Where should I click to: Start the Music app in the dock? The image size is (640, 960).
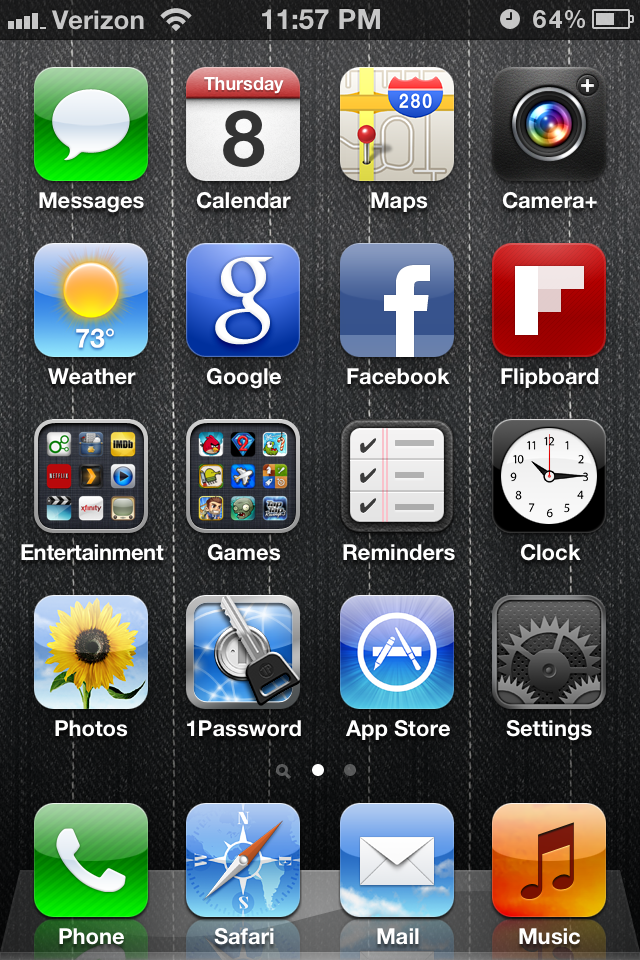pos(549,861)
